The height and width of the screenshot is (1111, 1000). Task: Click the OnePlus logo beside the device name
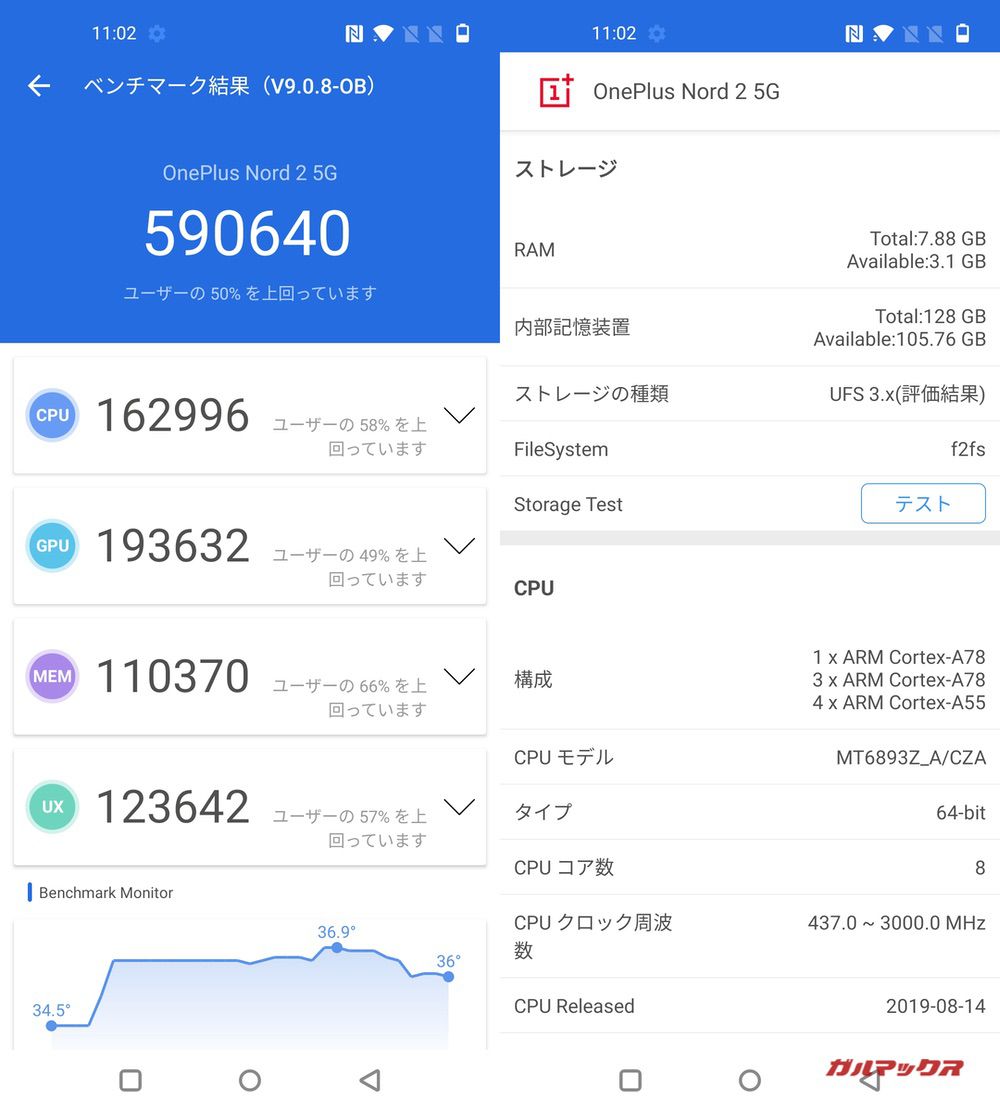pyautogui.click(x=557, y=91)
